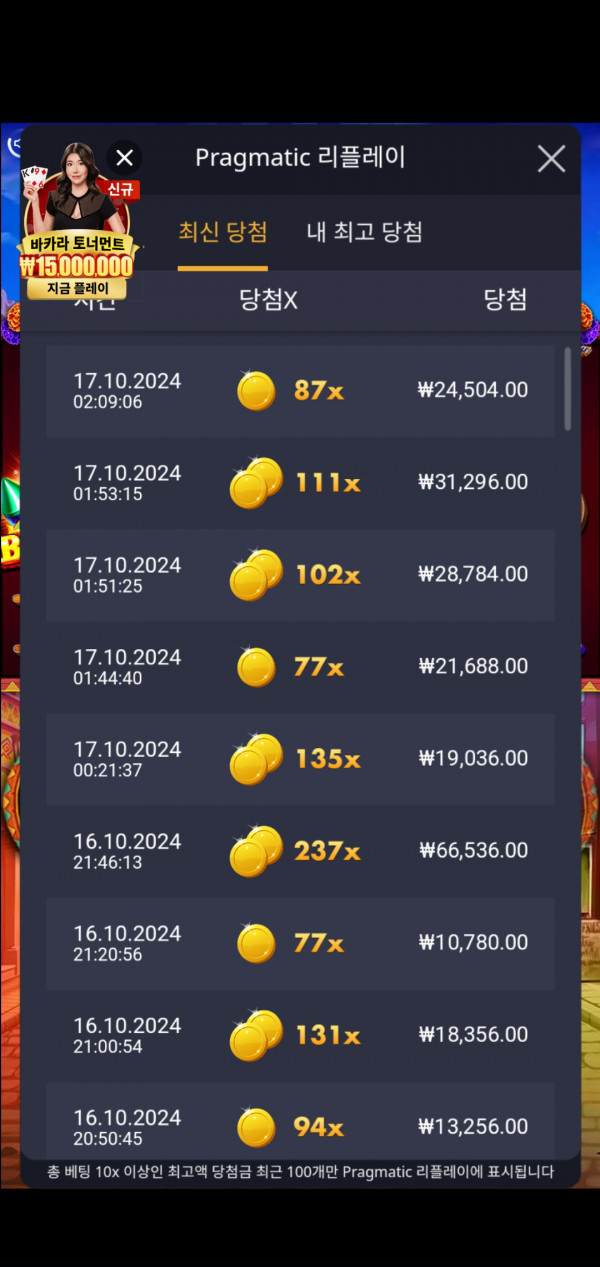Screen dimensions: 600x1267
Task: Open the 77x win replay at 21:20:56
Action: pos(300,942)
